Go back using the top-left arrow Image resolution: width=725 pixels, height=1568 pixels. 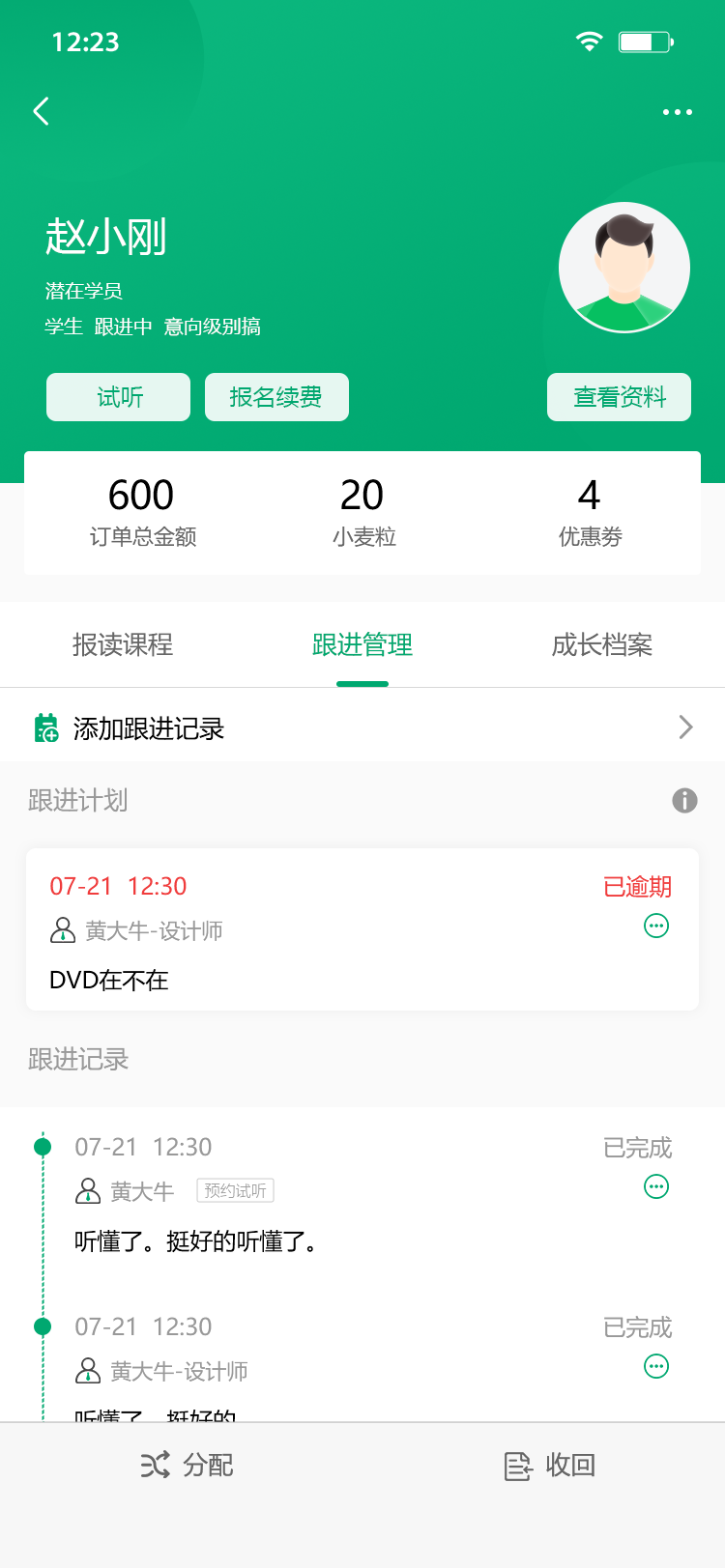coord(41,111)
